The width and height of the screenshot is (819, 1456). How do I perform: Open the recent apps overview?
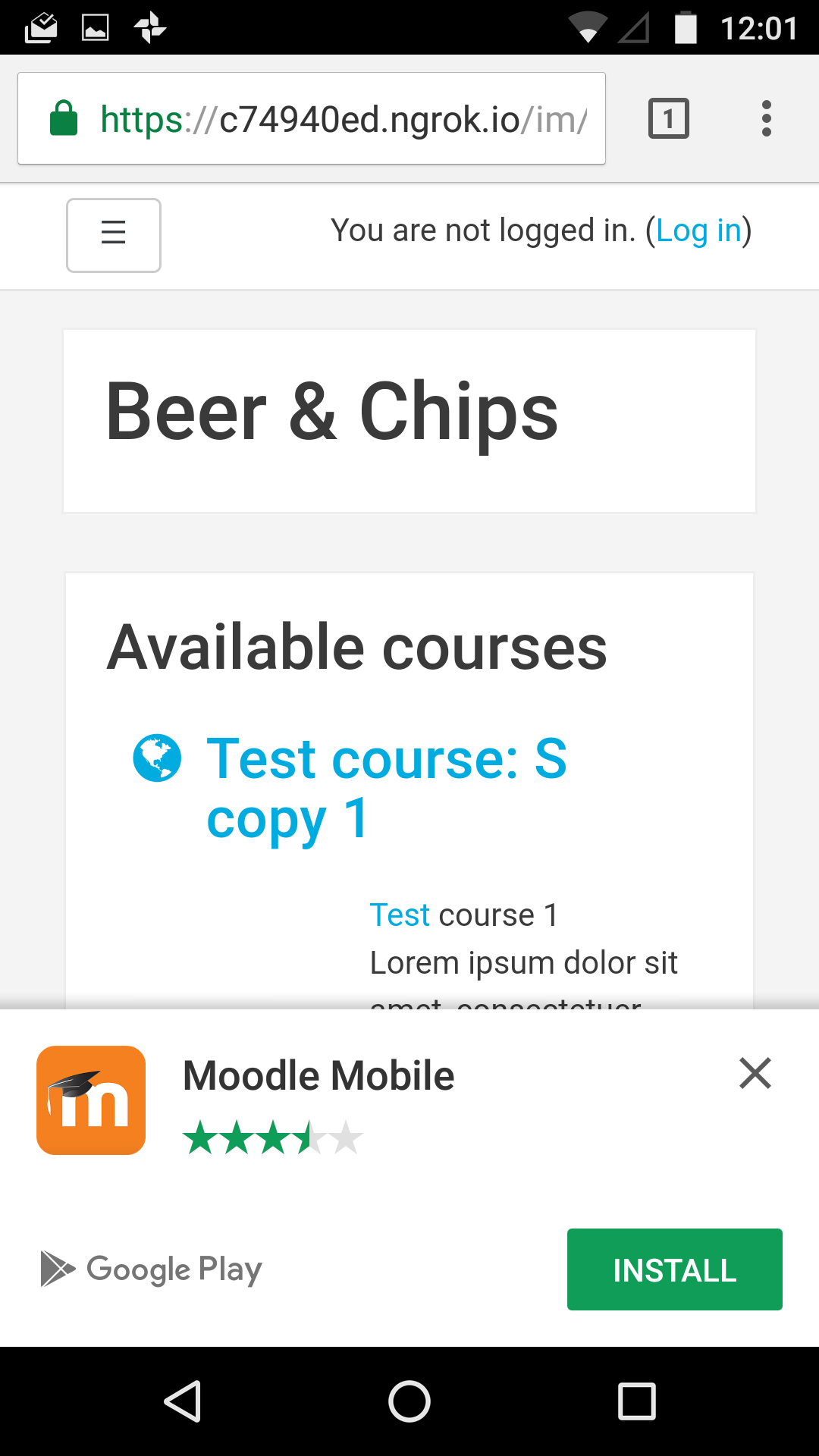click(x=637, y=1401)
